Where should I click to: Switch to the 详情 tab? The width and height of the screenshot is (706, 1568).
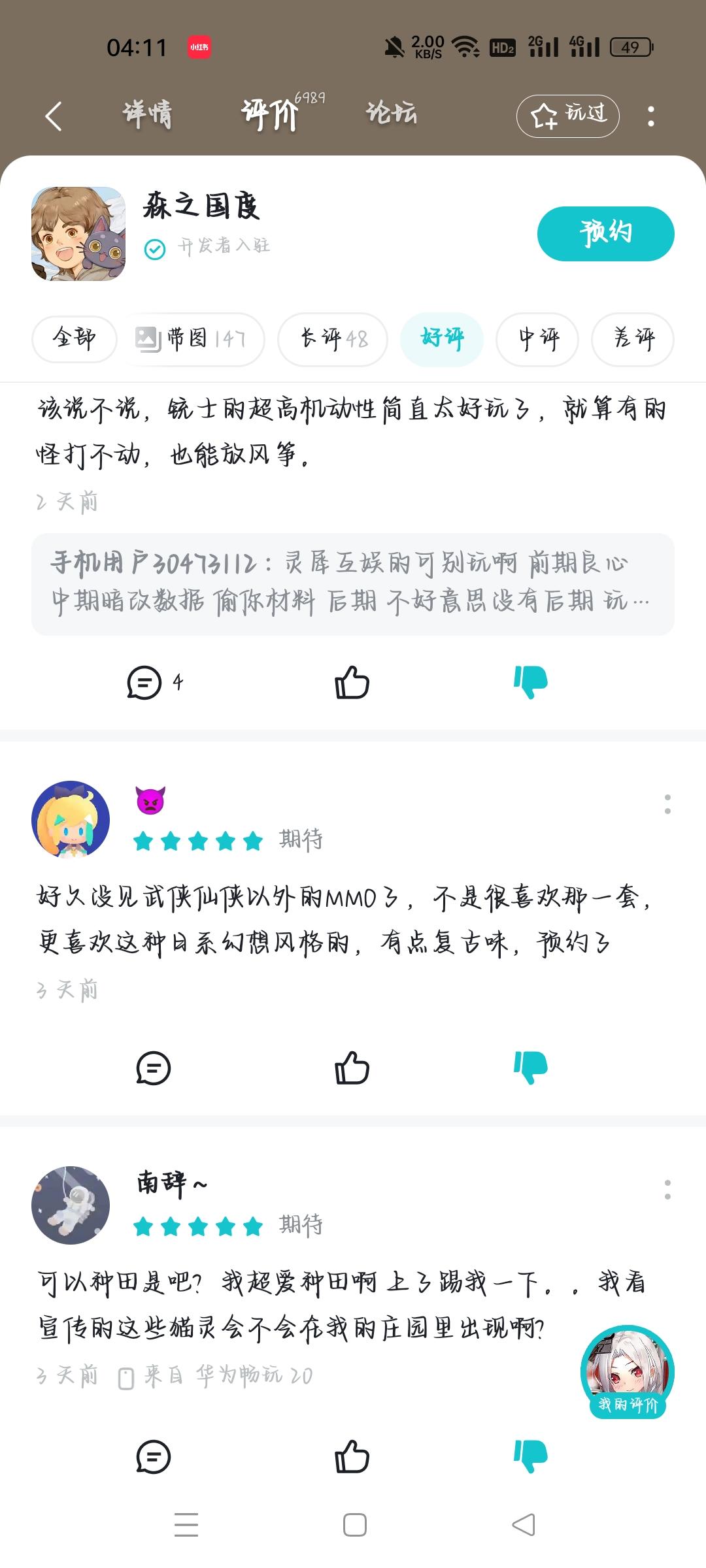coord(148,115)
